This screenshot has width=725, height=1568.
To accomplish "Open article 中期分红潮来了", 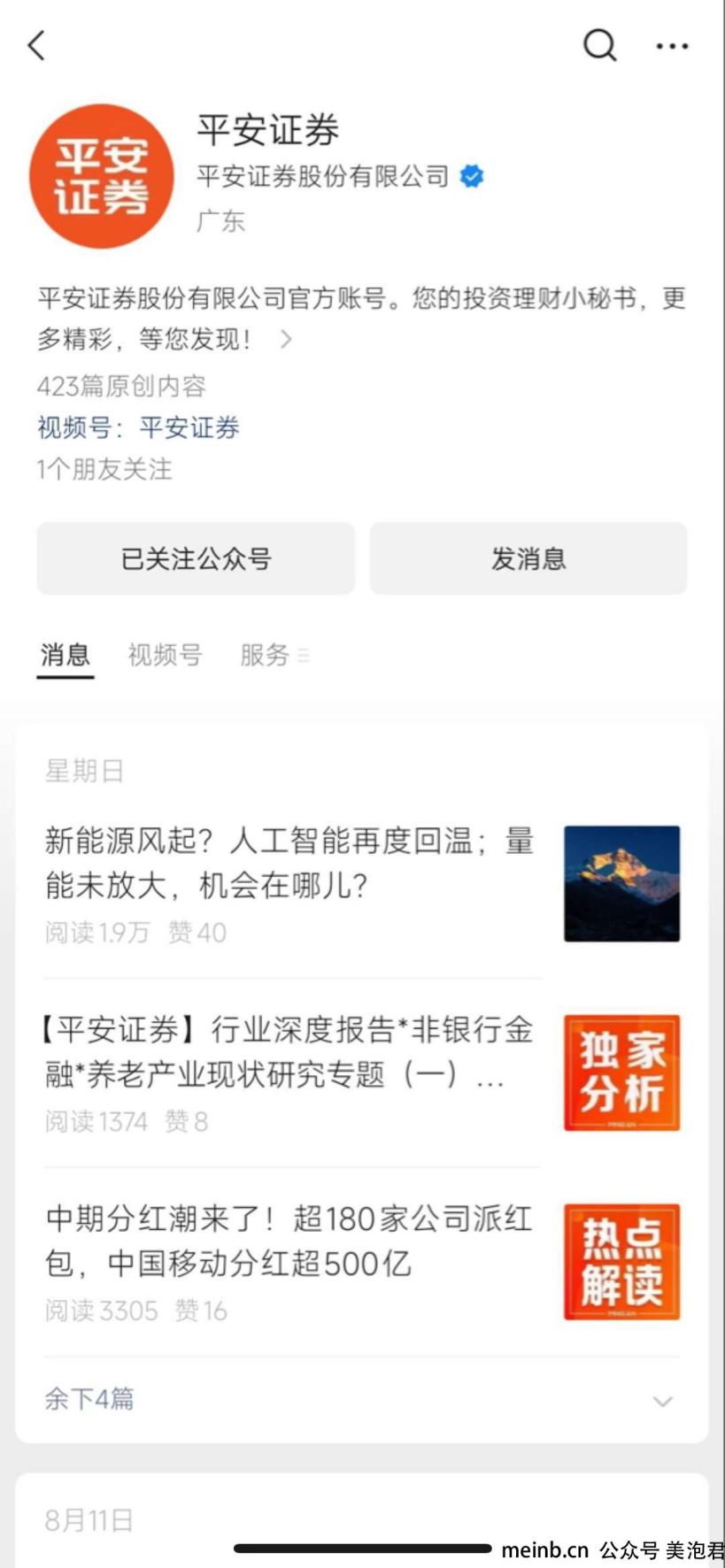I will (x=362, y=1262).
